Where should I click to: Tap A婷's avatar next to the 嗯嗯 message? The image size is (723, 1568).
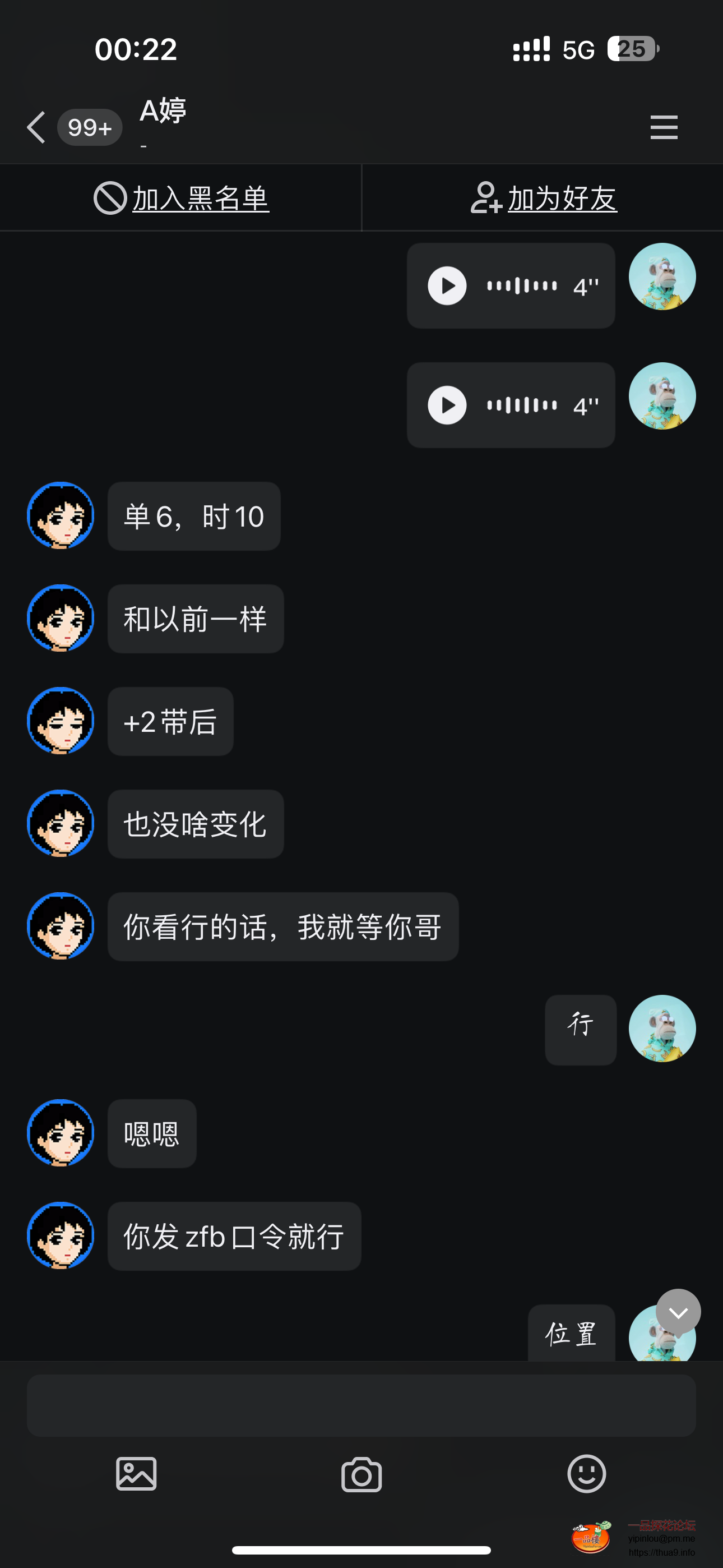[61, 1133]
